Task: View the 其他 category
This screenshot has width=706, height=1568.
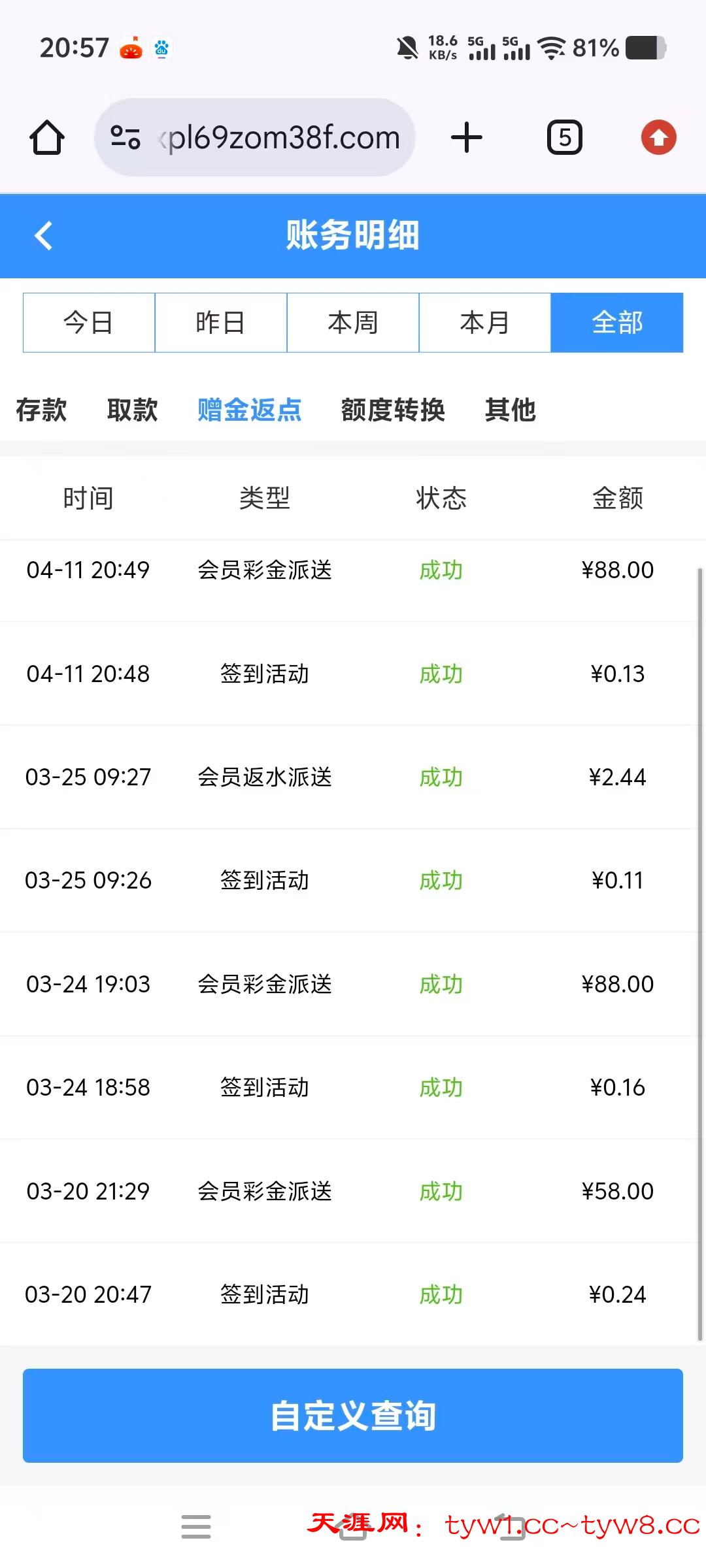Action: (x=510, y=410)
